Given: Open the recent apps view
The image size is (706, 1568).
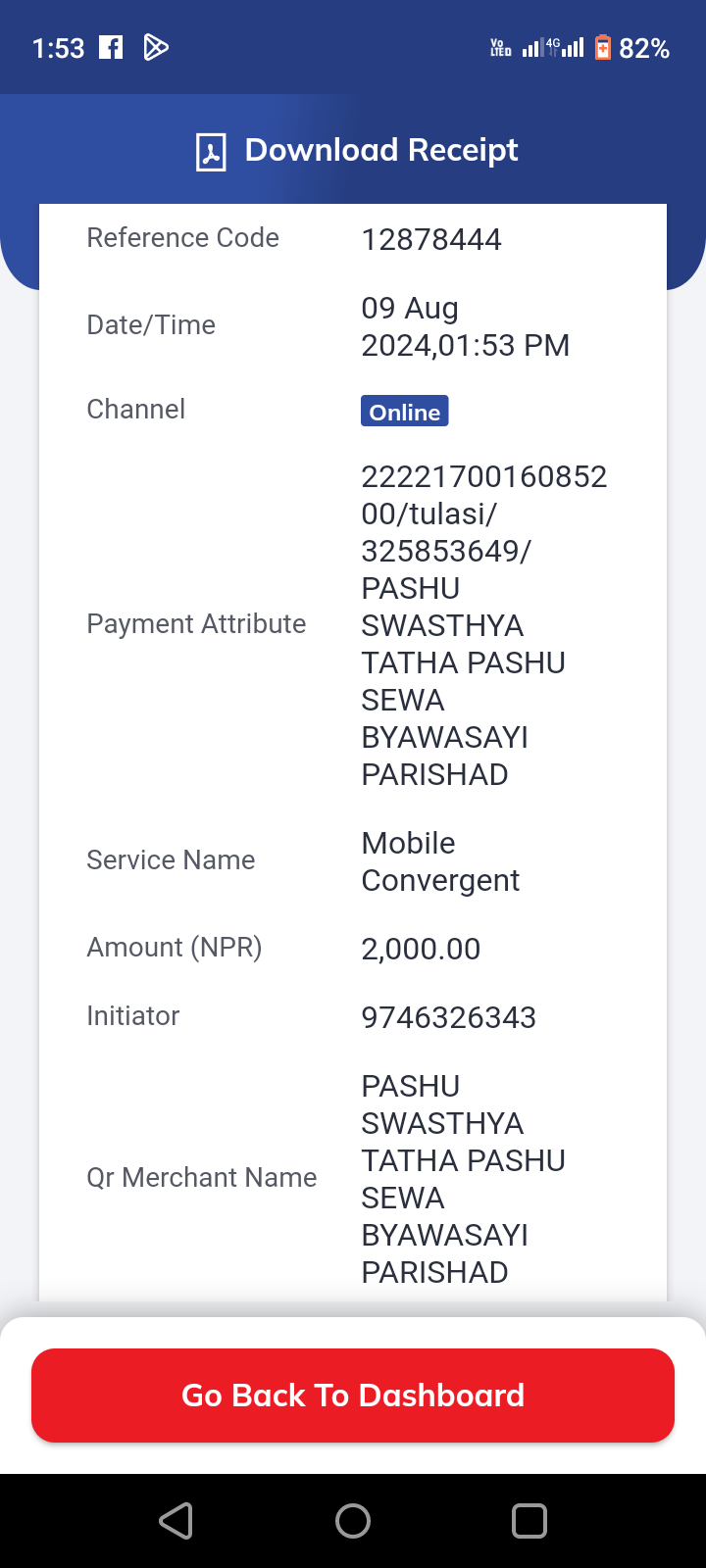Looking at the screenshot, I should (x=529, y=1521).
